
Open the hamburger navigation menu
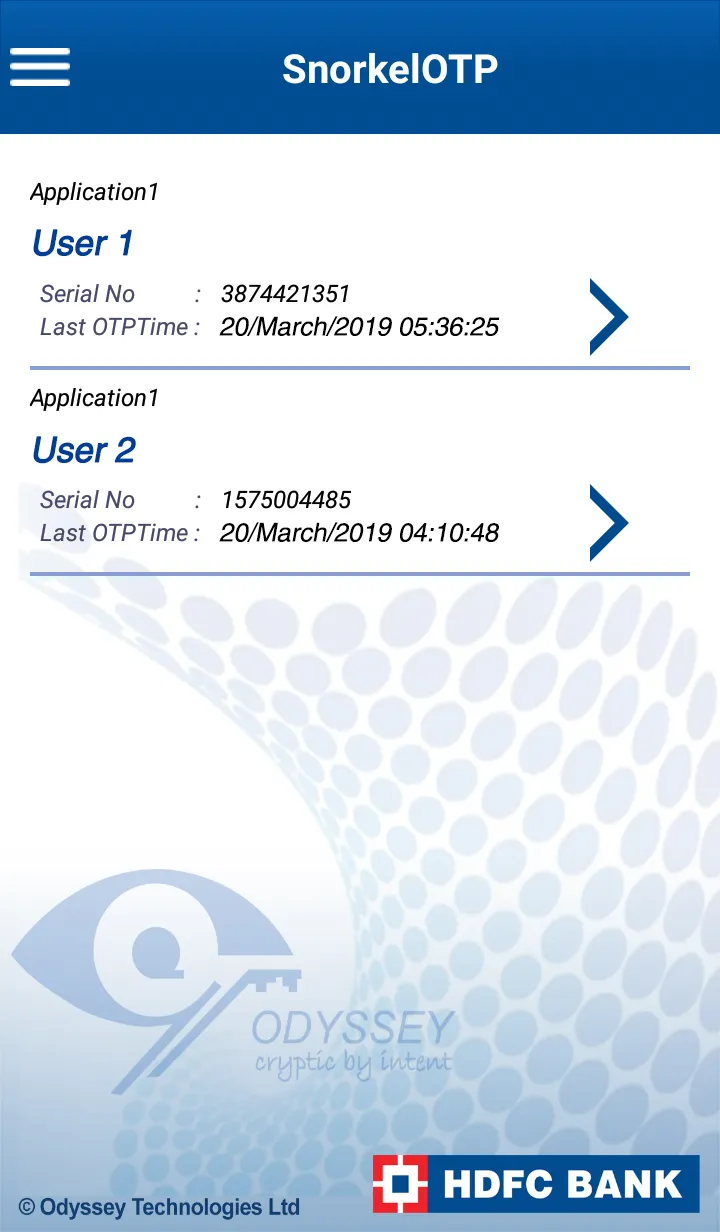pyautogui.click(x=40, y=66)
